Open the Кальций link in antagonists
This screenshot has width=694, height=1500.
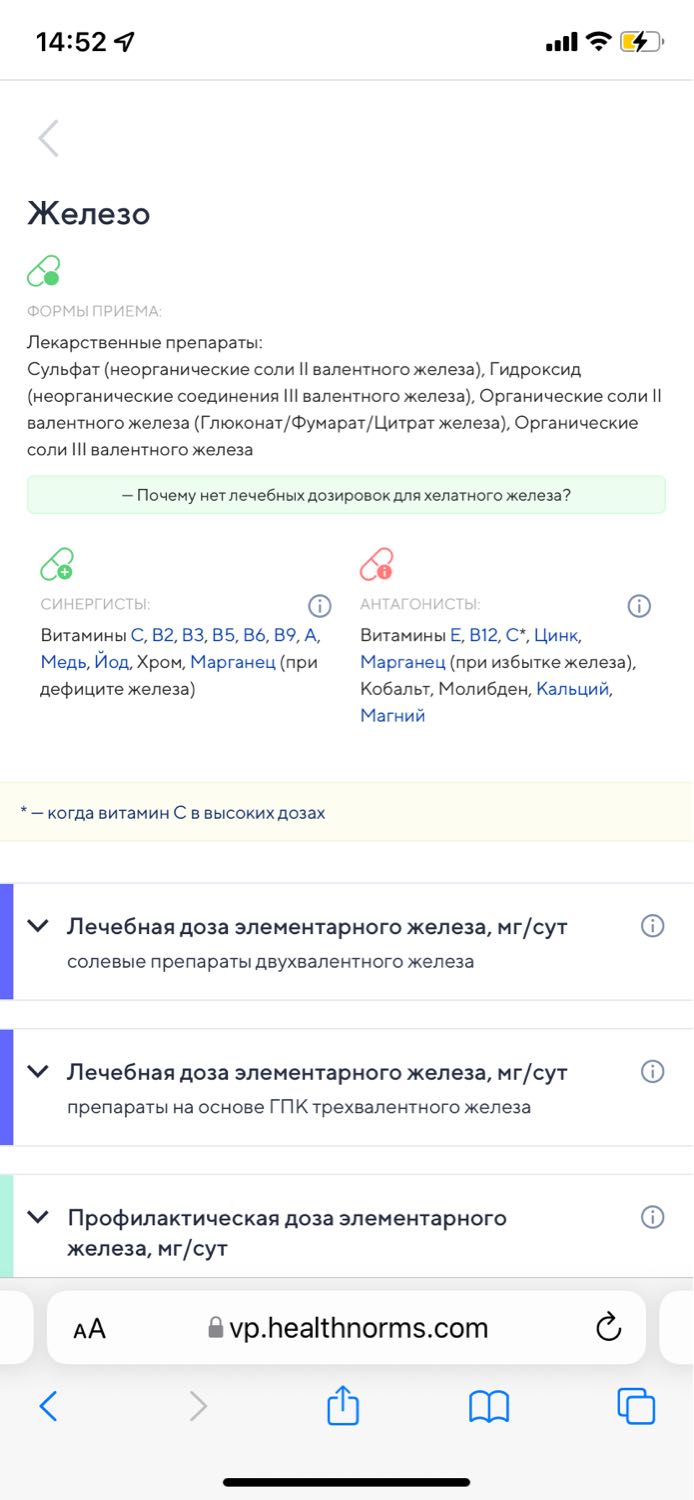572,689
